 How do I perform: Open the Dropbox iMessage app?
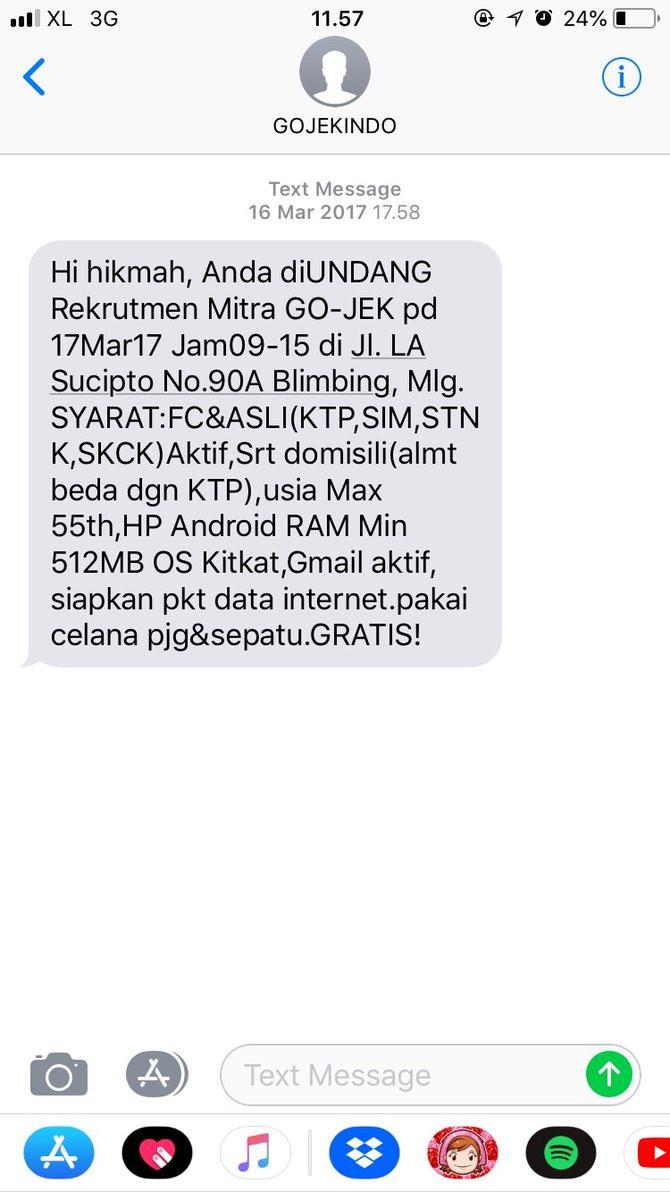[364, 1154]
